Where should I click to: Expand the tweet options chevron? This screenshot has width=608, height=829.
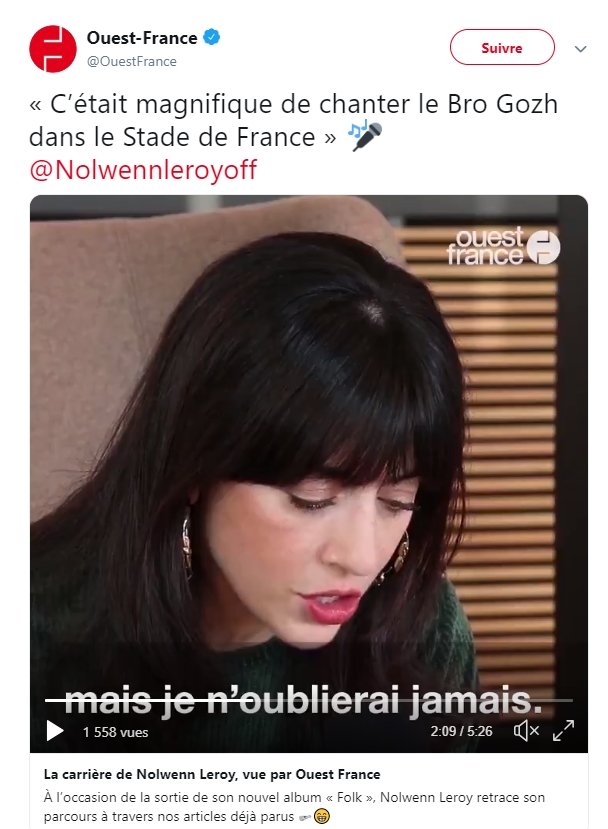pyautogui.click(x=580, y=48)
